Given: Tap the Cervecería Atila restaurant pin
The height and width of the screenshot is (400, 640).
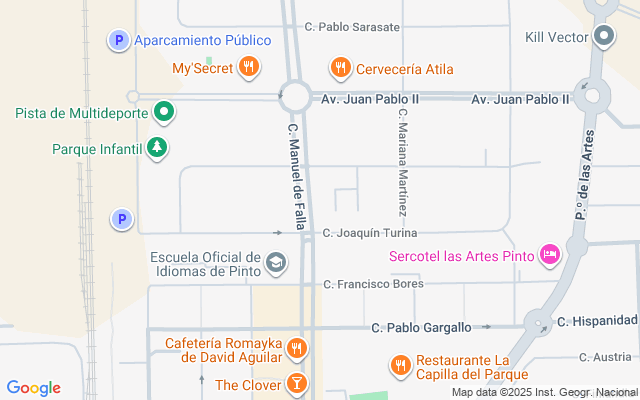Looking at the screenshot, I should click(x=341, y=68).
